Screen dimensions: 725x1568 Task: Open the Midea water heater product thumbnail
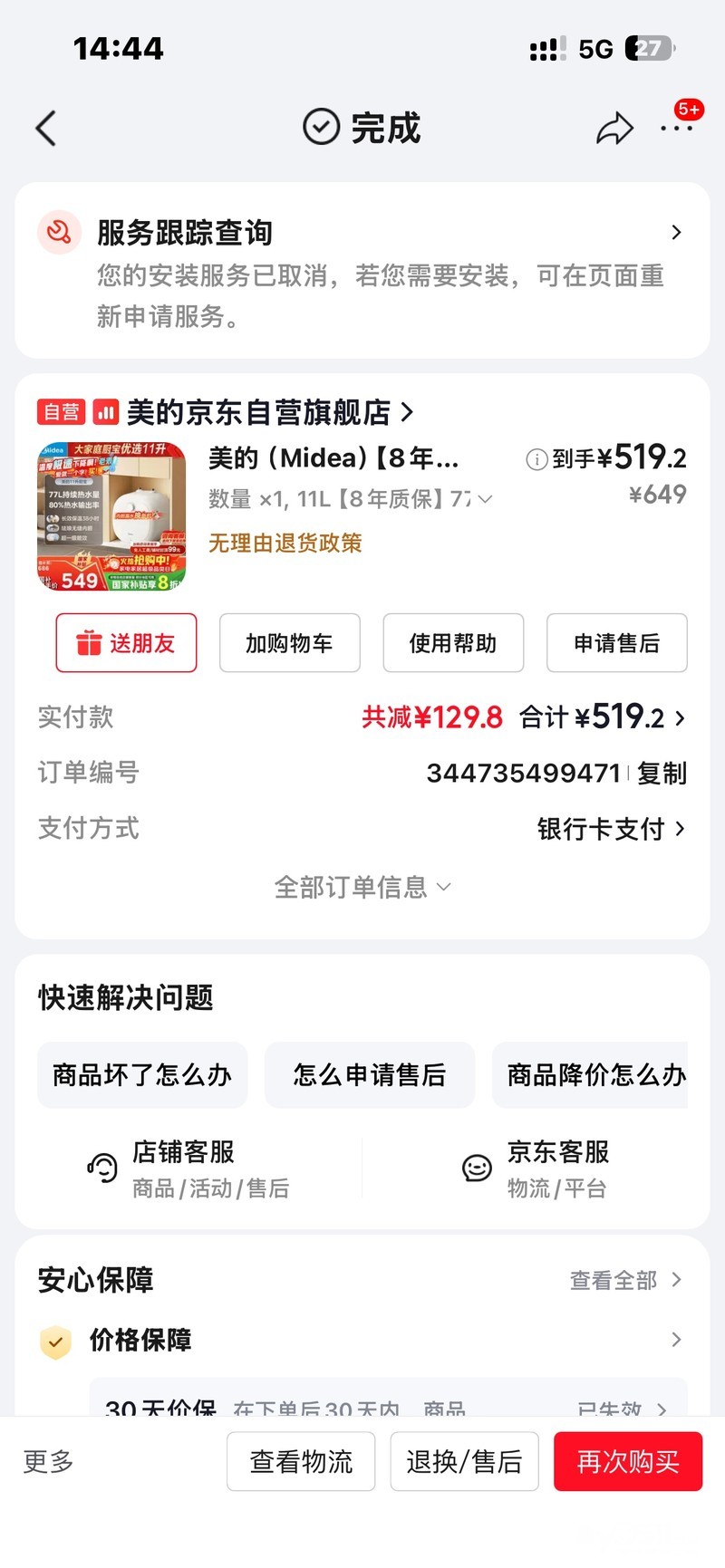tap(111, 516)
